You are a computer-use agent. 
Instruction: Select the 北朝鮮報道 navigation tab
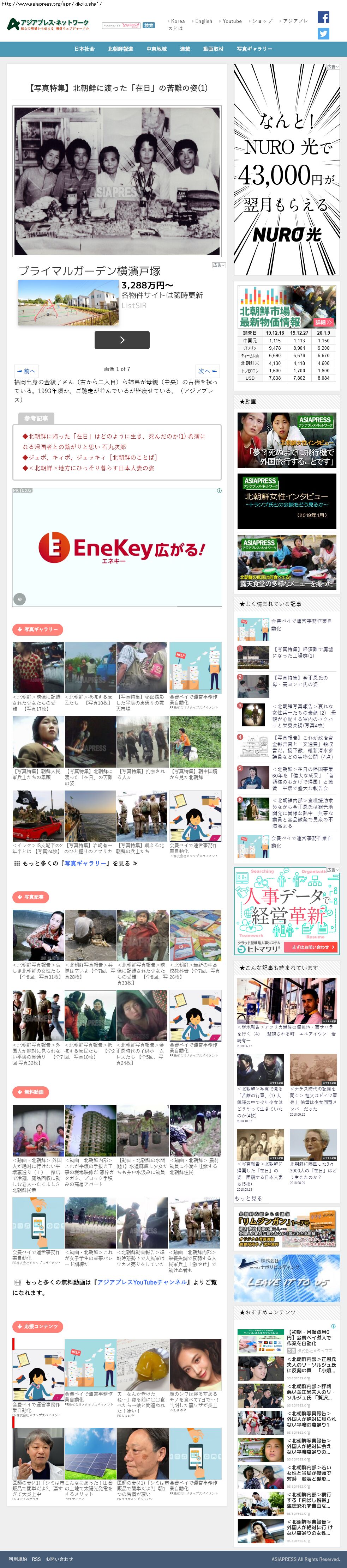click(x=120, y=49)
